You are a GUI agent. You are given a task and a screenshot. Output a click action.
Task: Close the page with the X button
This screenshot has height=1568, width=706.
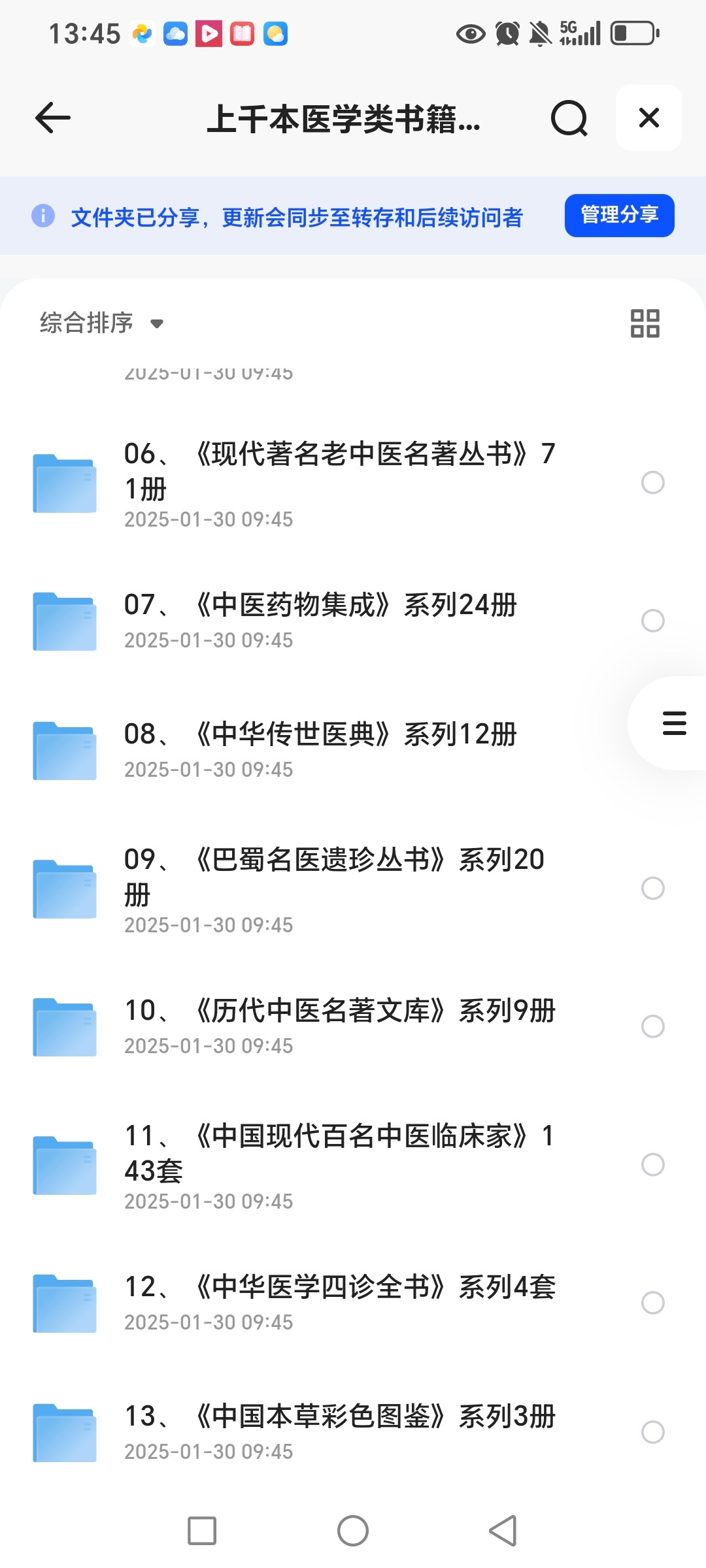648,118
